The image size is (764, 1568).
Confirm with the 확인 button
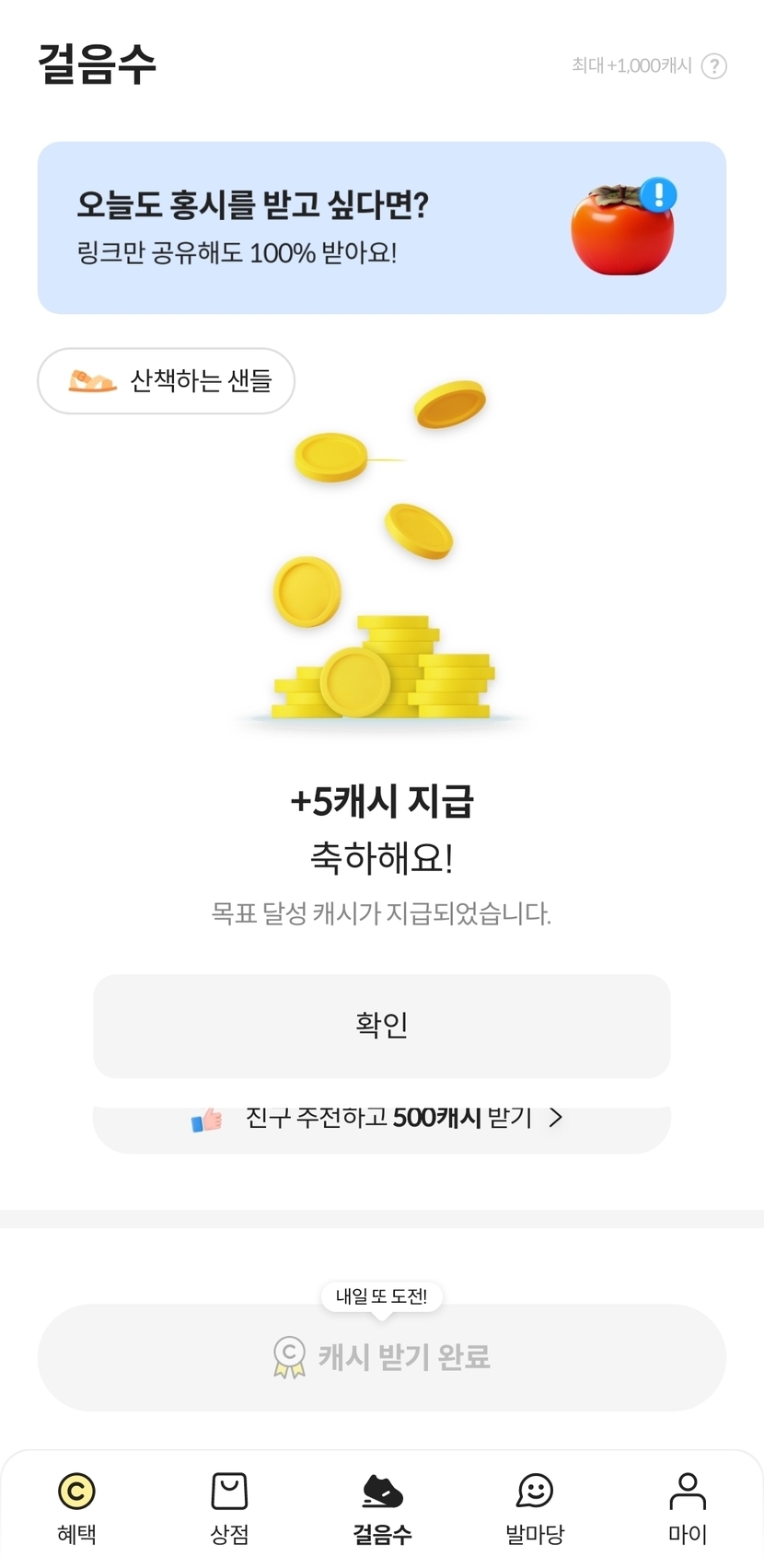tap(381, 1025)
